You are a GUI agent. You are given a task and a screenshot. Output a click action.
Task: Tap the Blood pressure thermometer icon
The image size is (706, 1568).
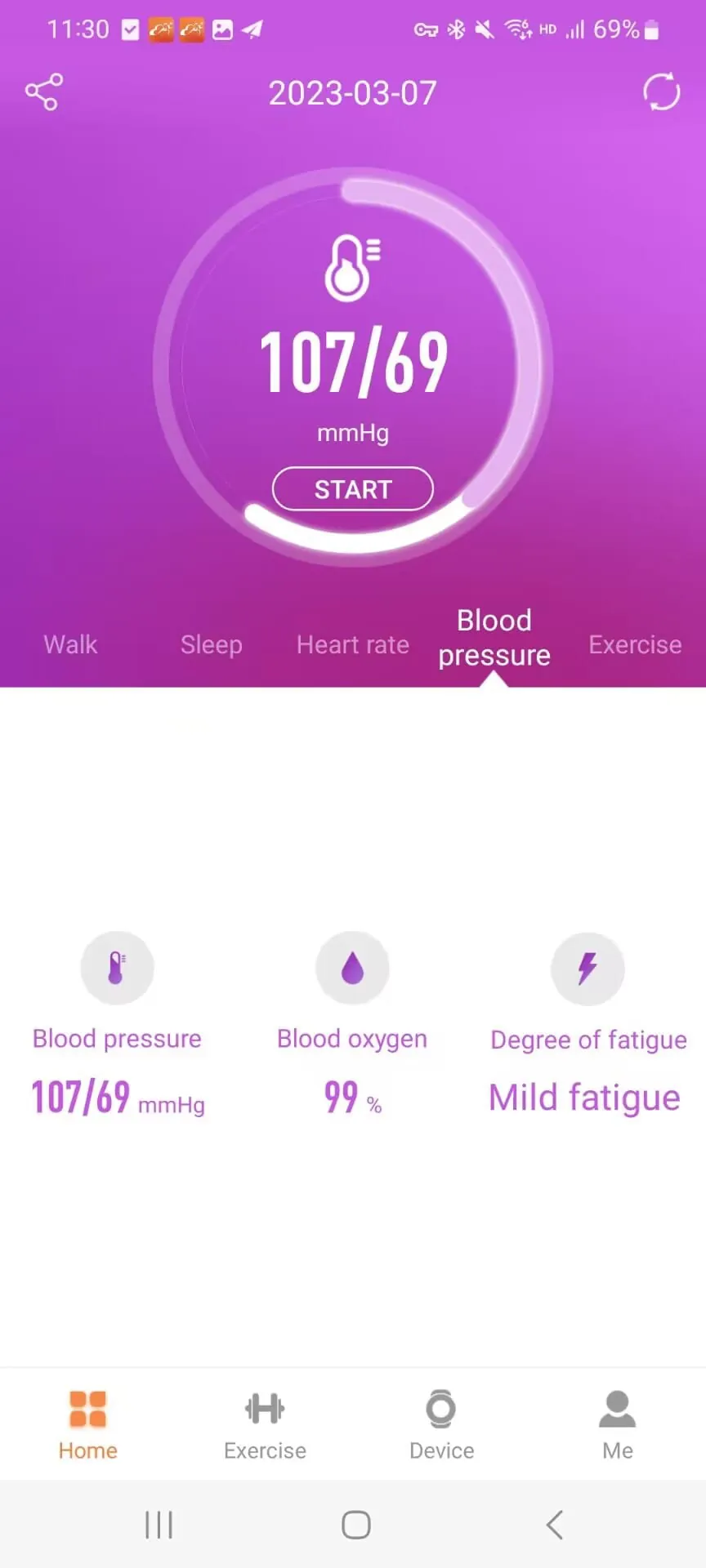click(x=117, y=968)
